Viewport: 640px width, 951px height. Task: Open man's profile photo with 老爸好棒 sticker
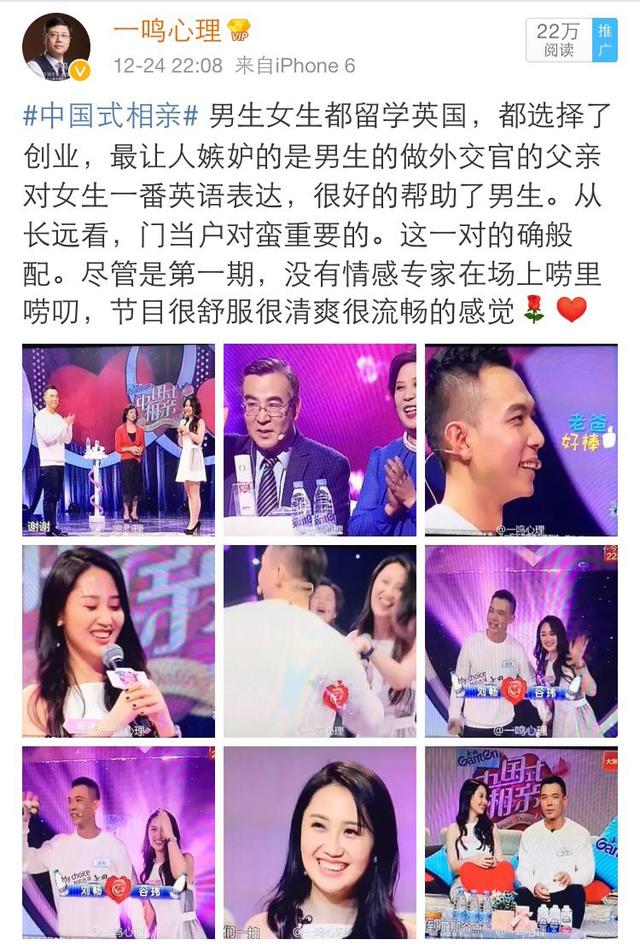coord(520,440)
